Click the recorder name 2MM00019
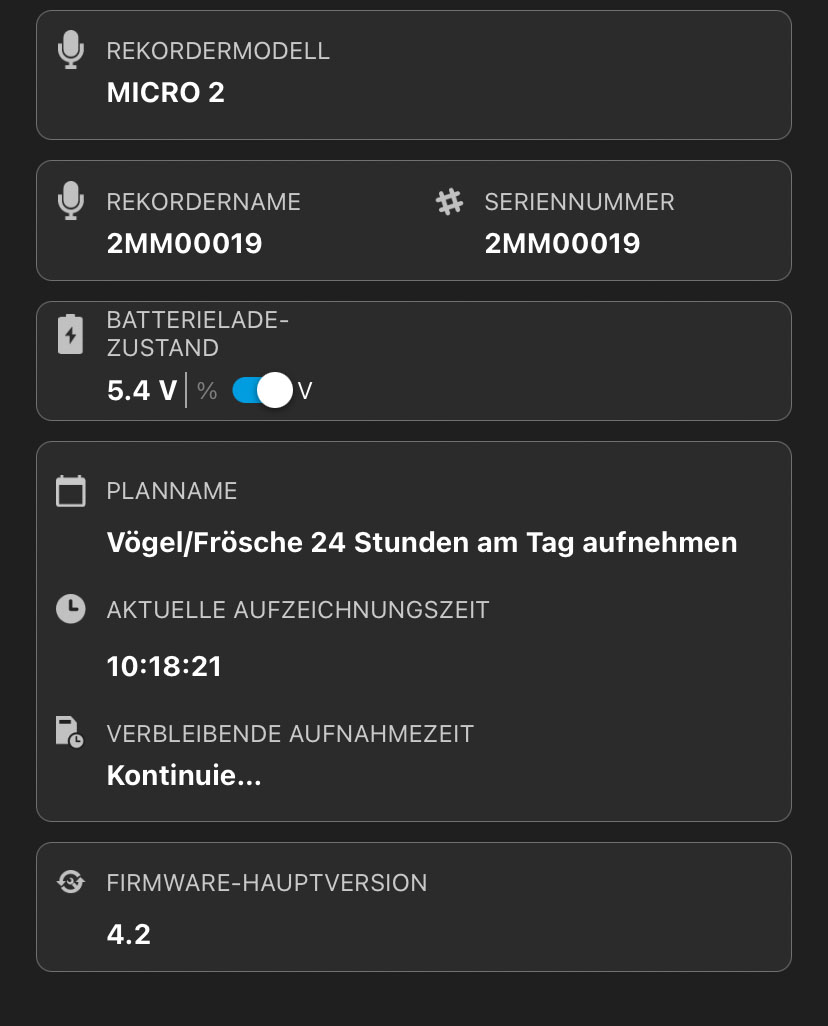The height and width of the screenshot is (1026, 828). point(184,242)
